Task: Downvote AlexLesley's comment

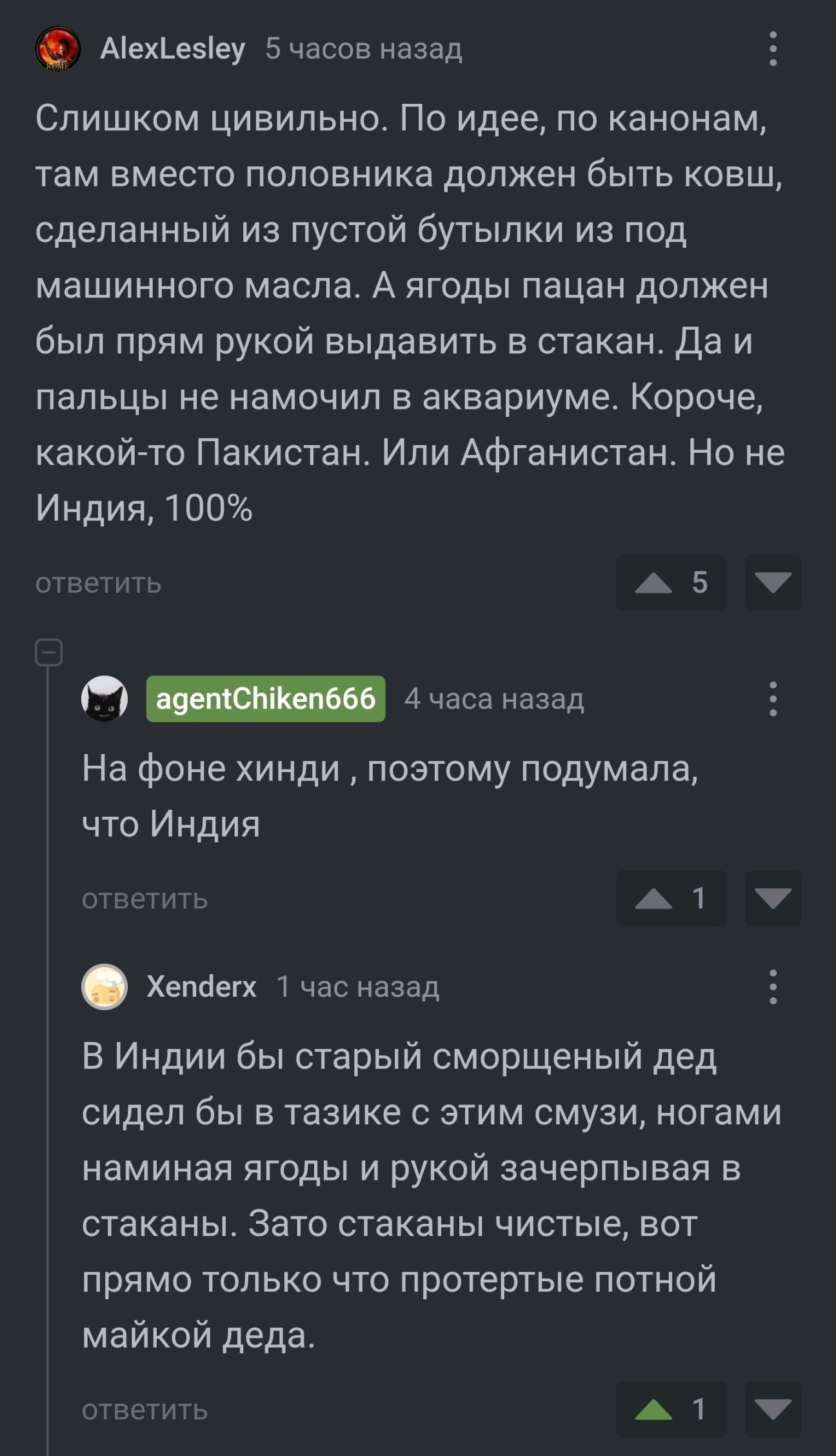Action: pyautogui.click(x=773, y=583)
